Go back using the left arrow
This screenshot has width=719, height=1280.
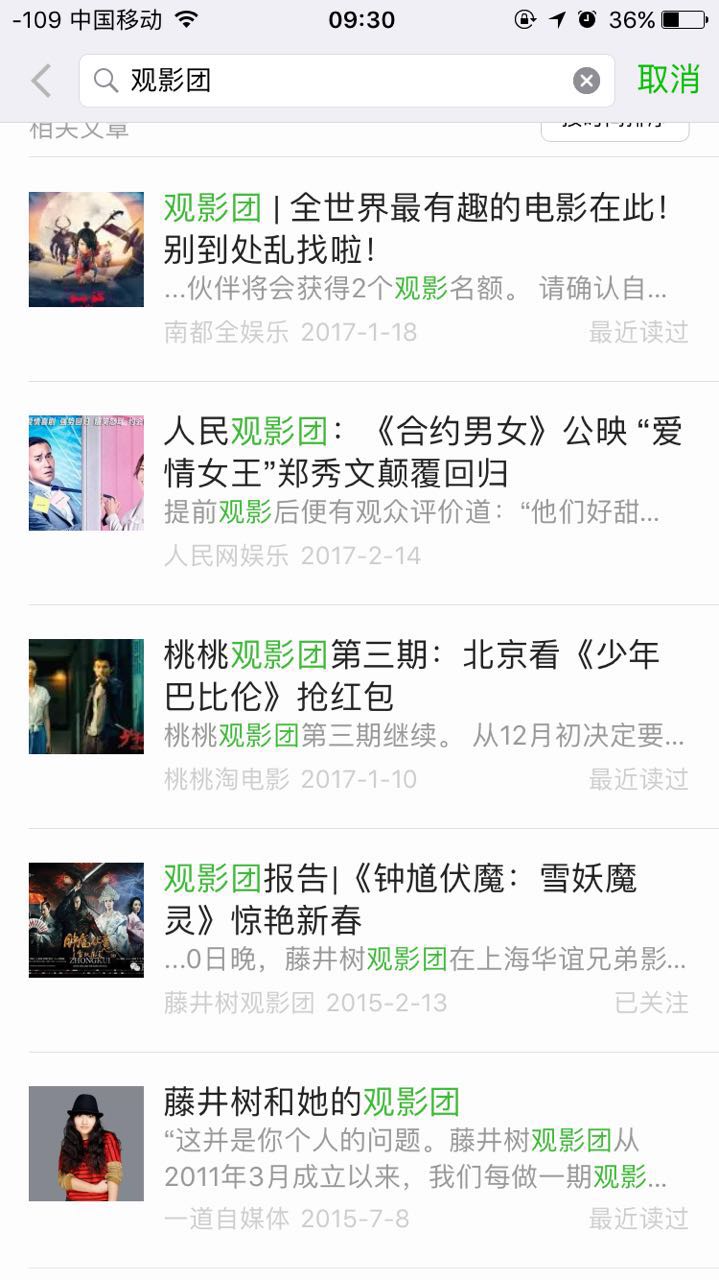pyautogui.click(x=41, y=81)
